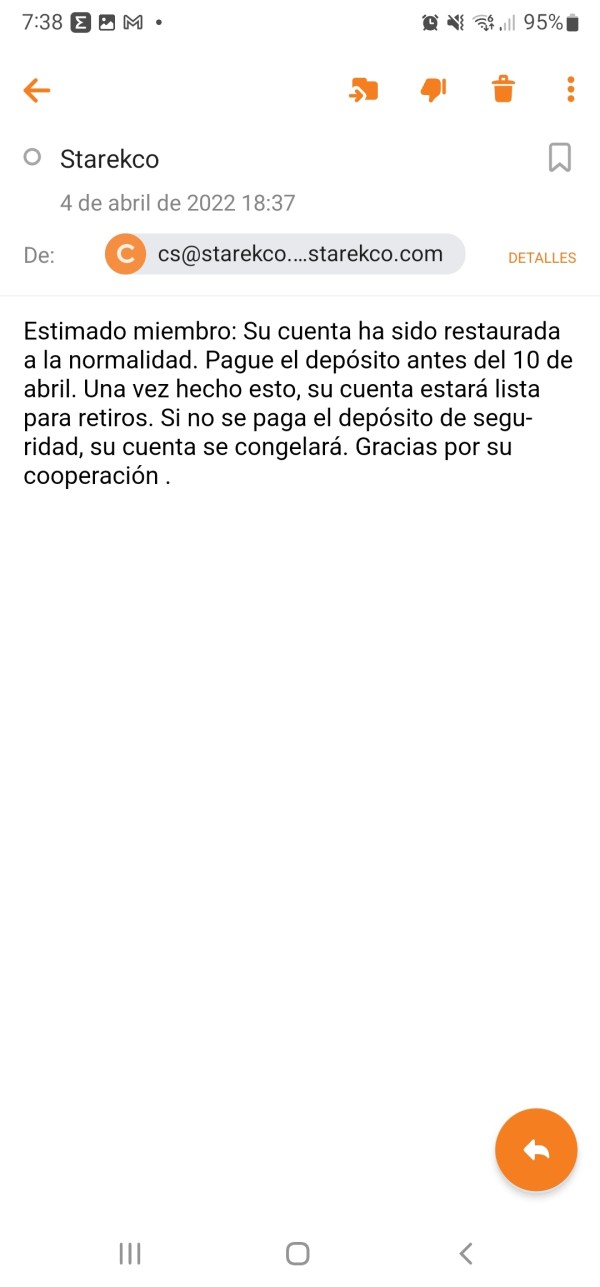Delete this email with the trash icon
The width and height of the screenshot is (600, 1287).
click(x=503, y=90)
